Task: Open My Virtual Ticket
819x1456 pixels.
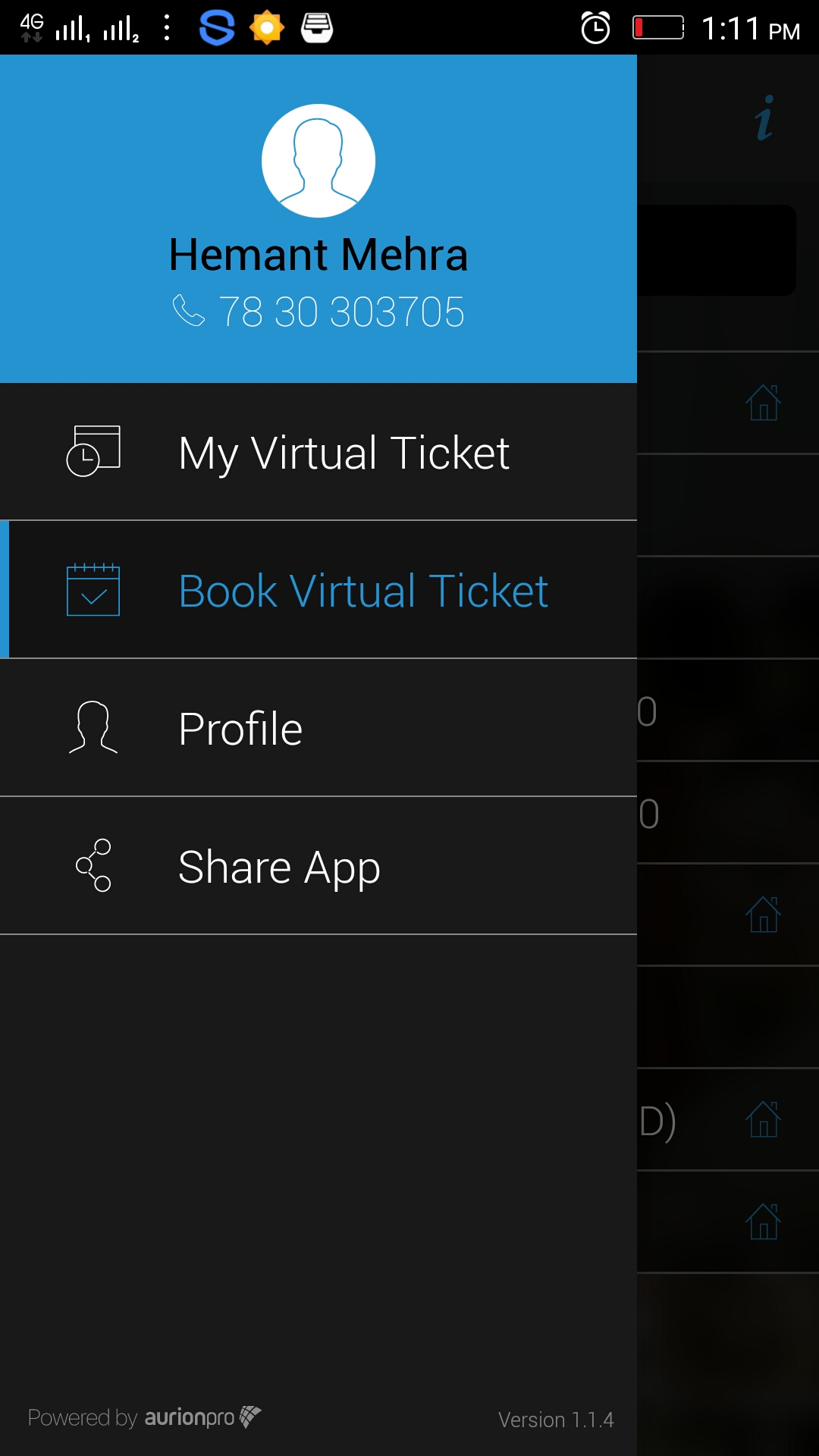Action: pos(318,453)
